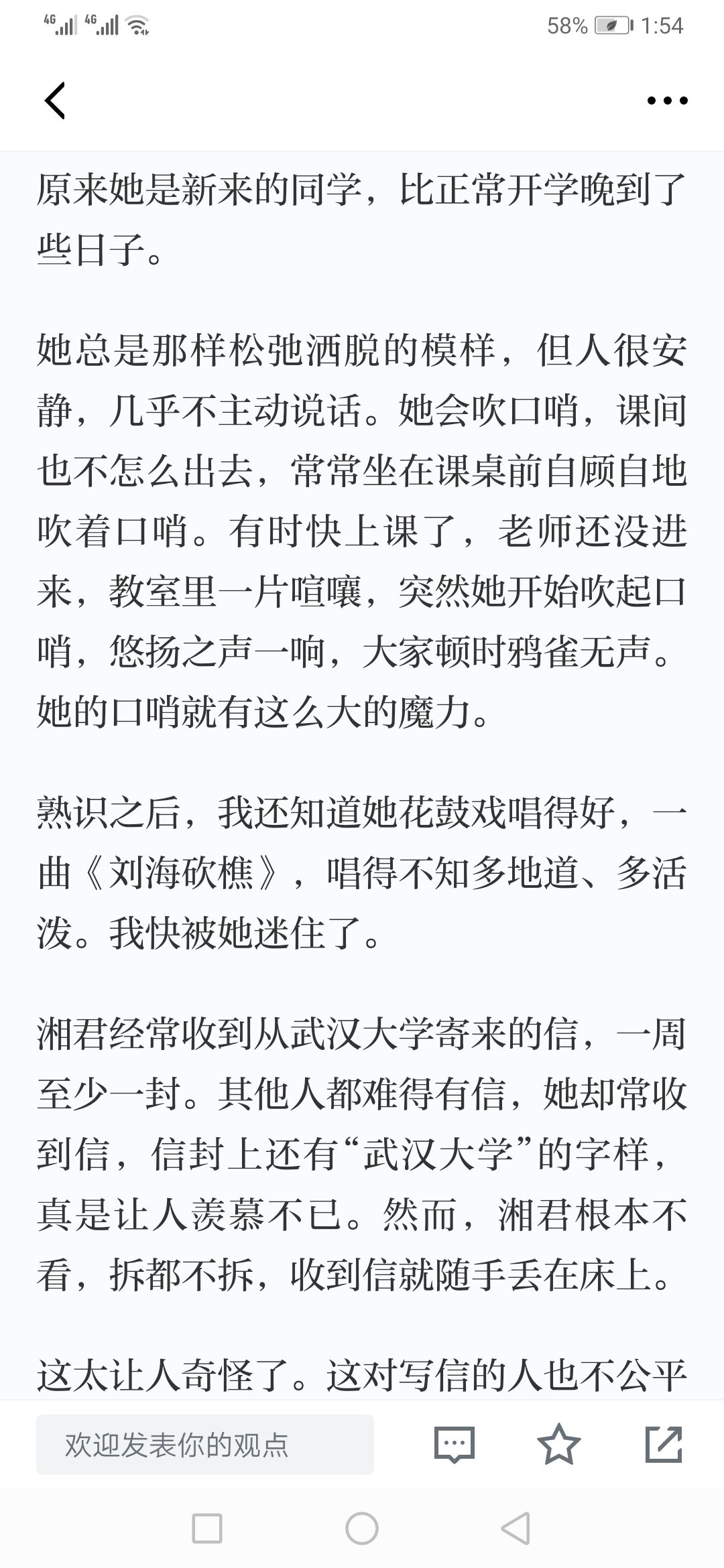Go back using the top-left arrow
724x1568 pixels.
click(x=55, y=101)
